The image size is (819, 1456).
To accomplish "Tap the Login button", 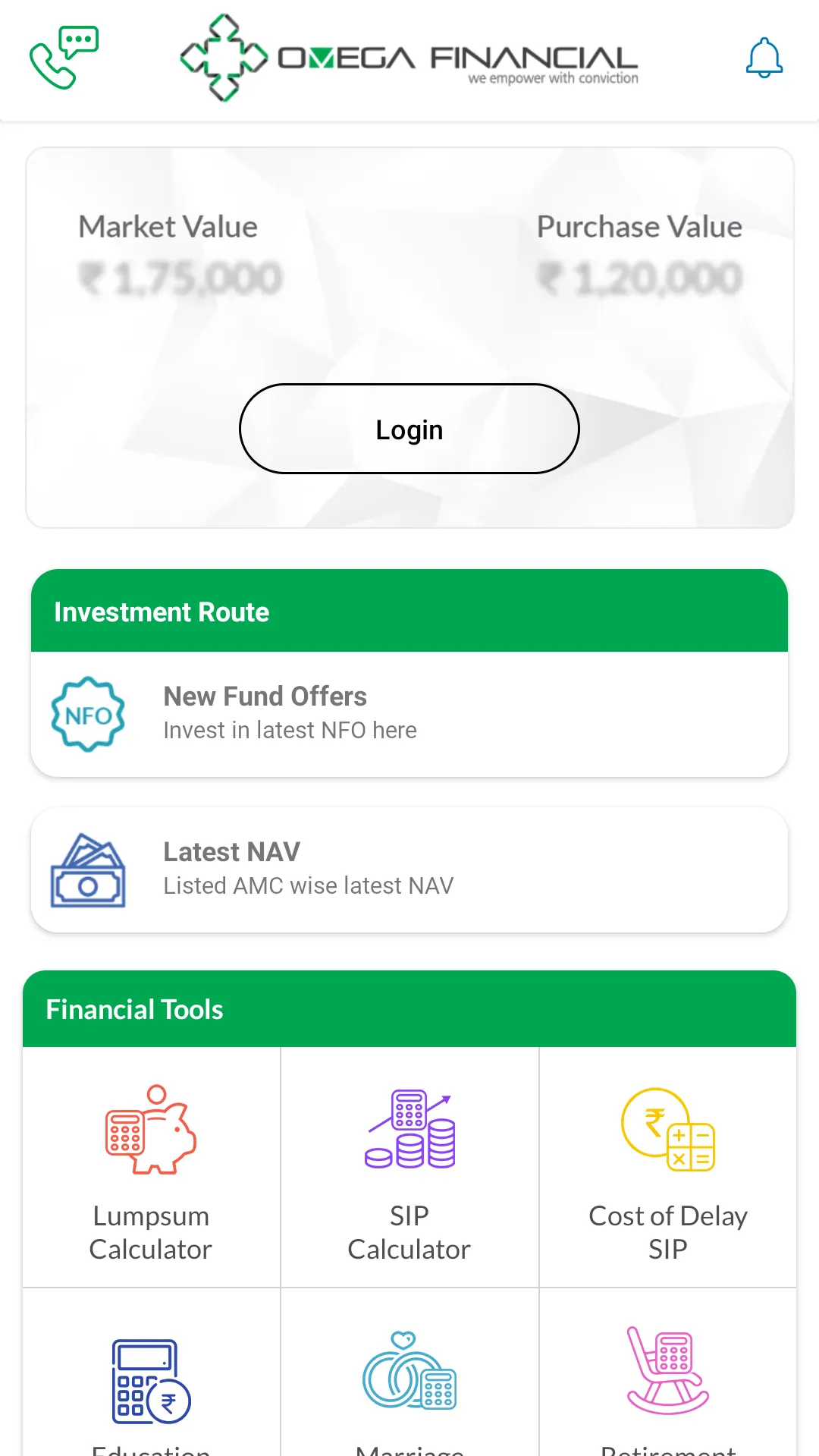I will click(409, 429).
